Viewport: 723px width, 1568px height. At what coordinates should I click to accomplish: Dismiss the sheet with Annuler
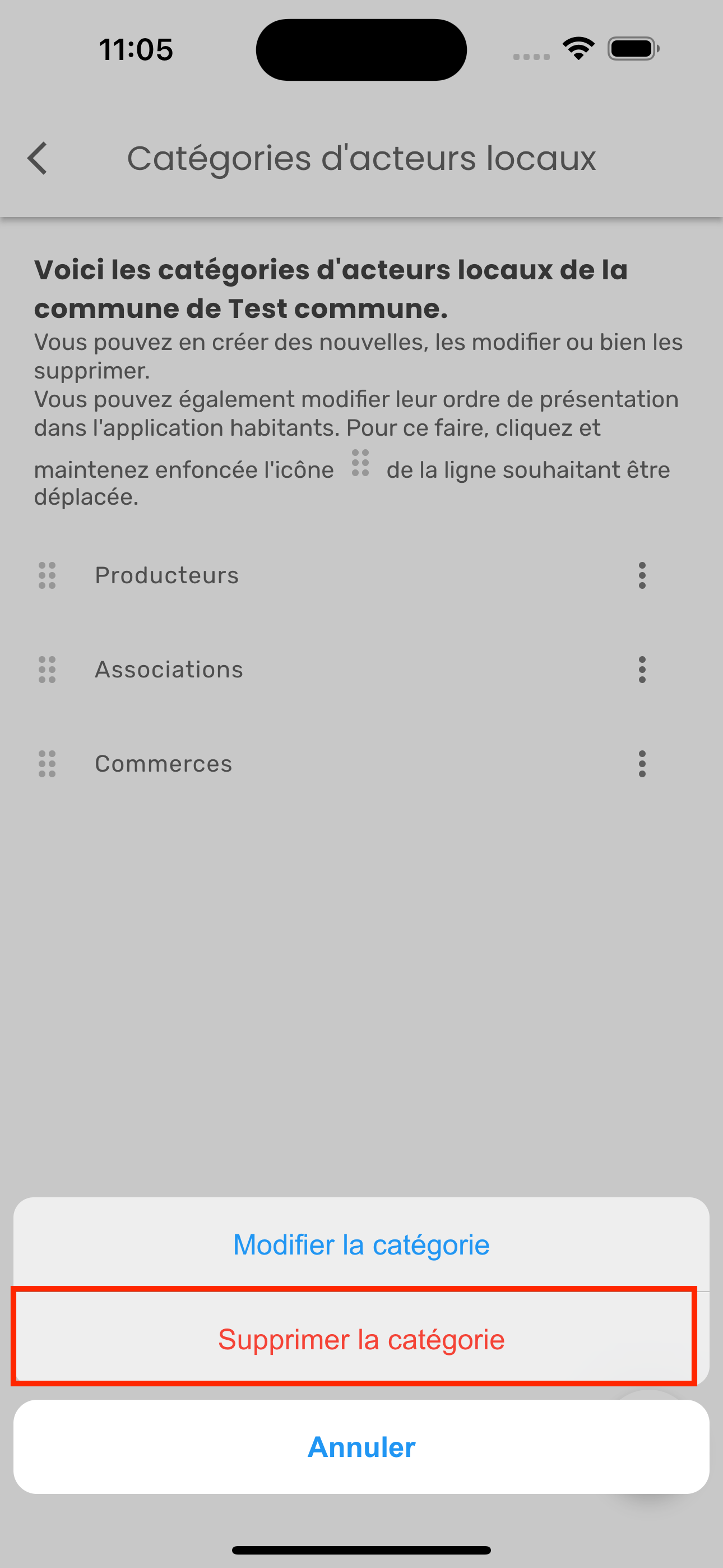361,1447
